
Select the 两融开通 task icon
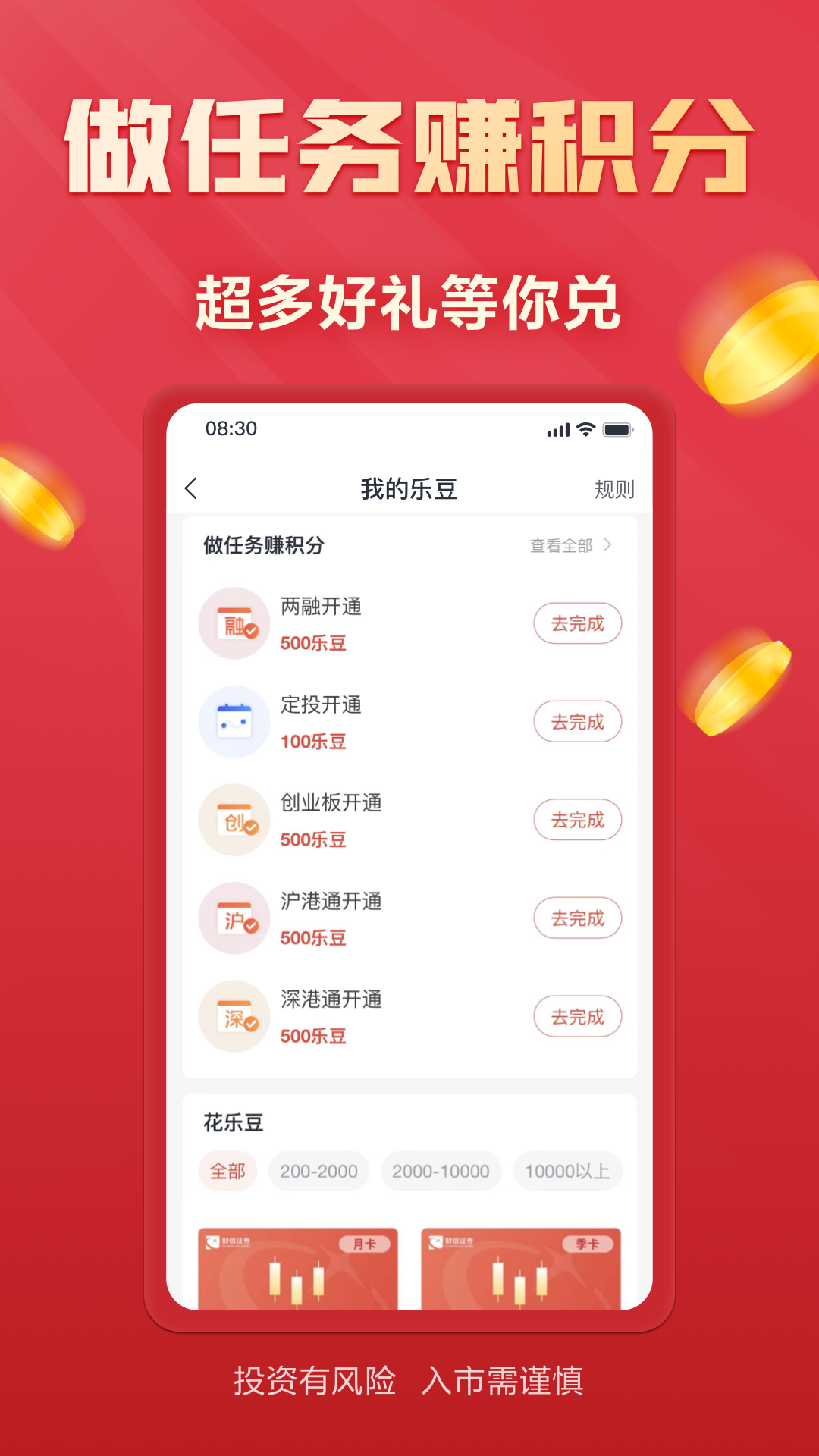[234, 623]
